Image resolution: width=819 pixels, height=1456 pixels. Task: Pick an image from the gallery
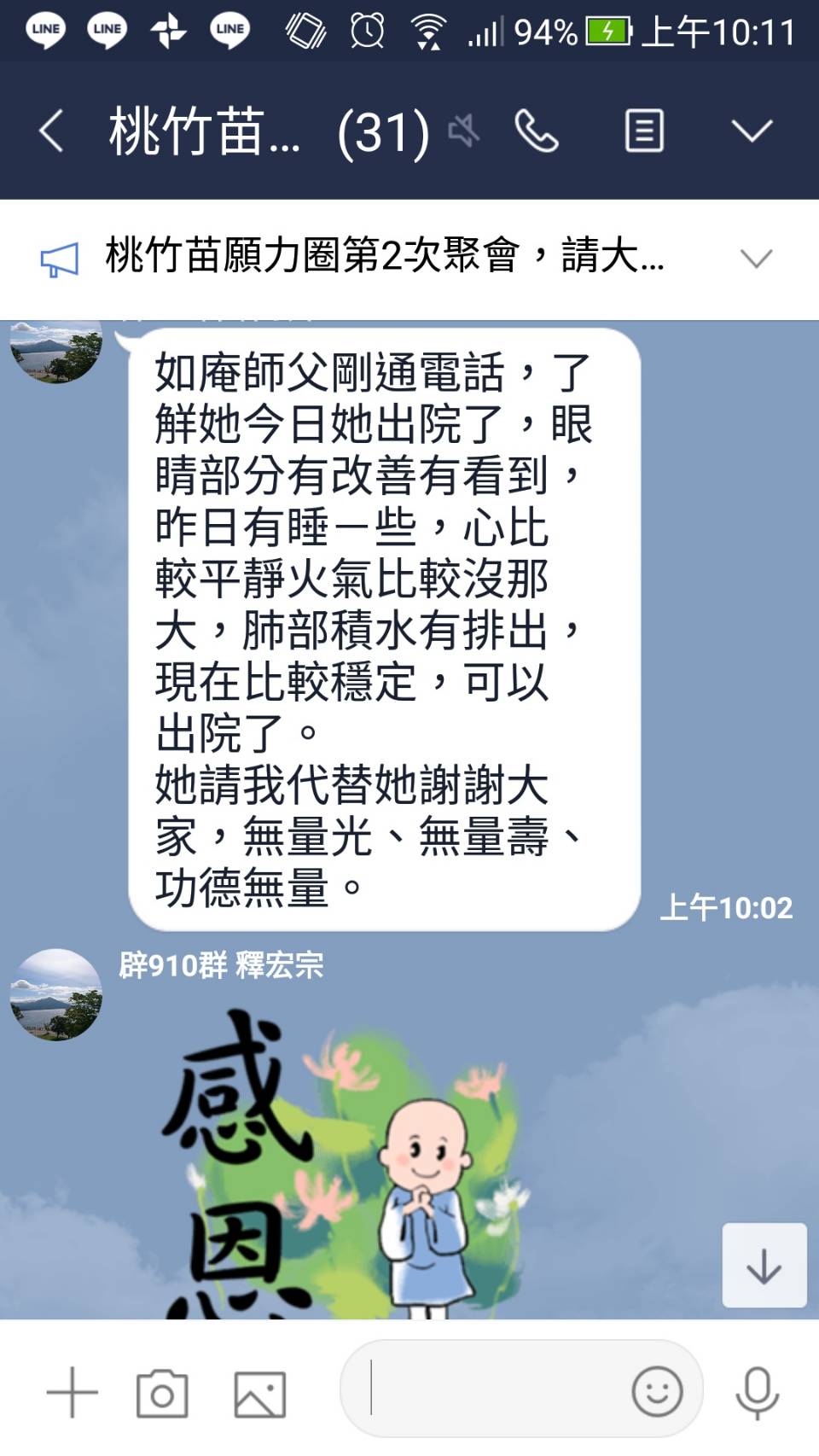[259, 1393]
